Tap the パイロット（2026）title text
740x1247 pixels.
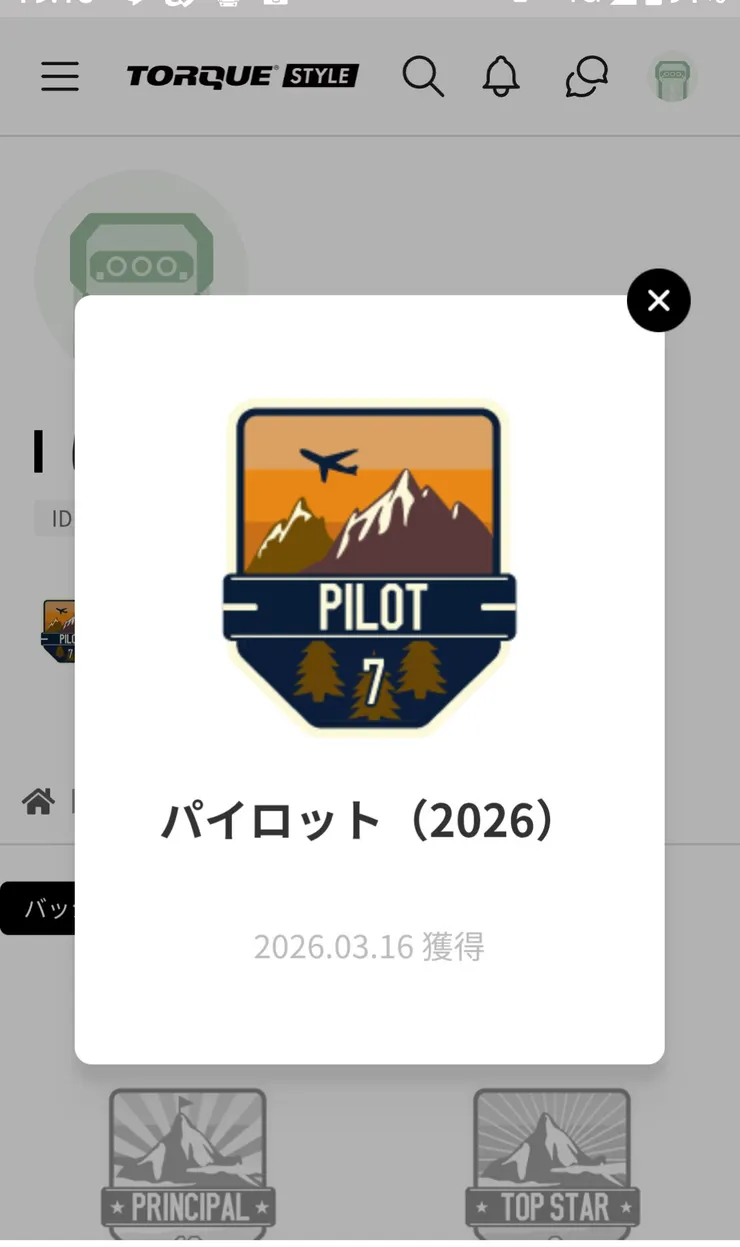[x=355, y=818]
